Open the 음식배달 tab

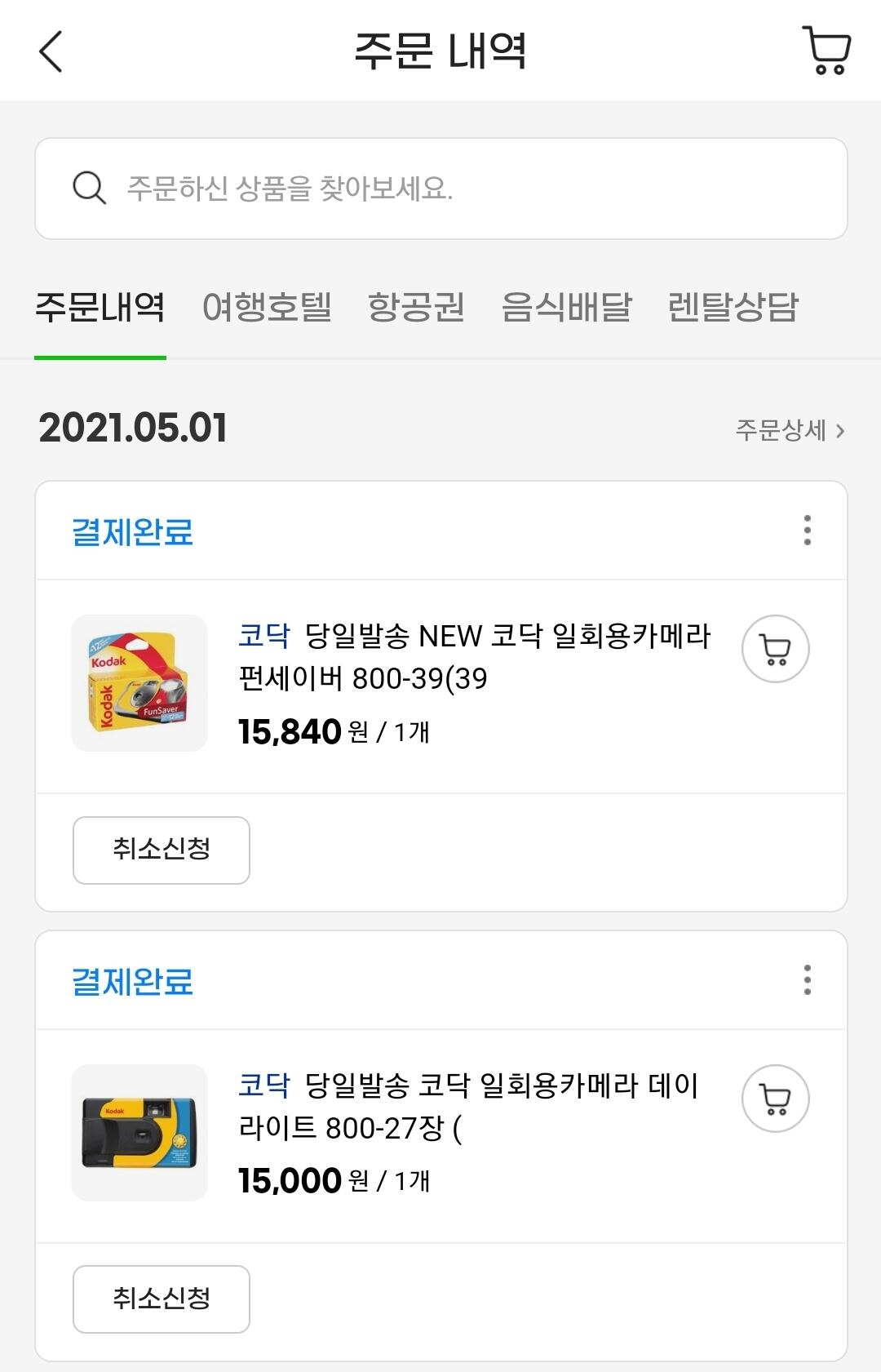(x=566, y=308)
